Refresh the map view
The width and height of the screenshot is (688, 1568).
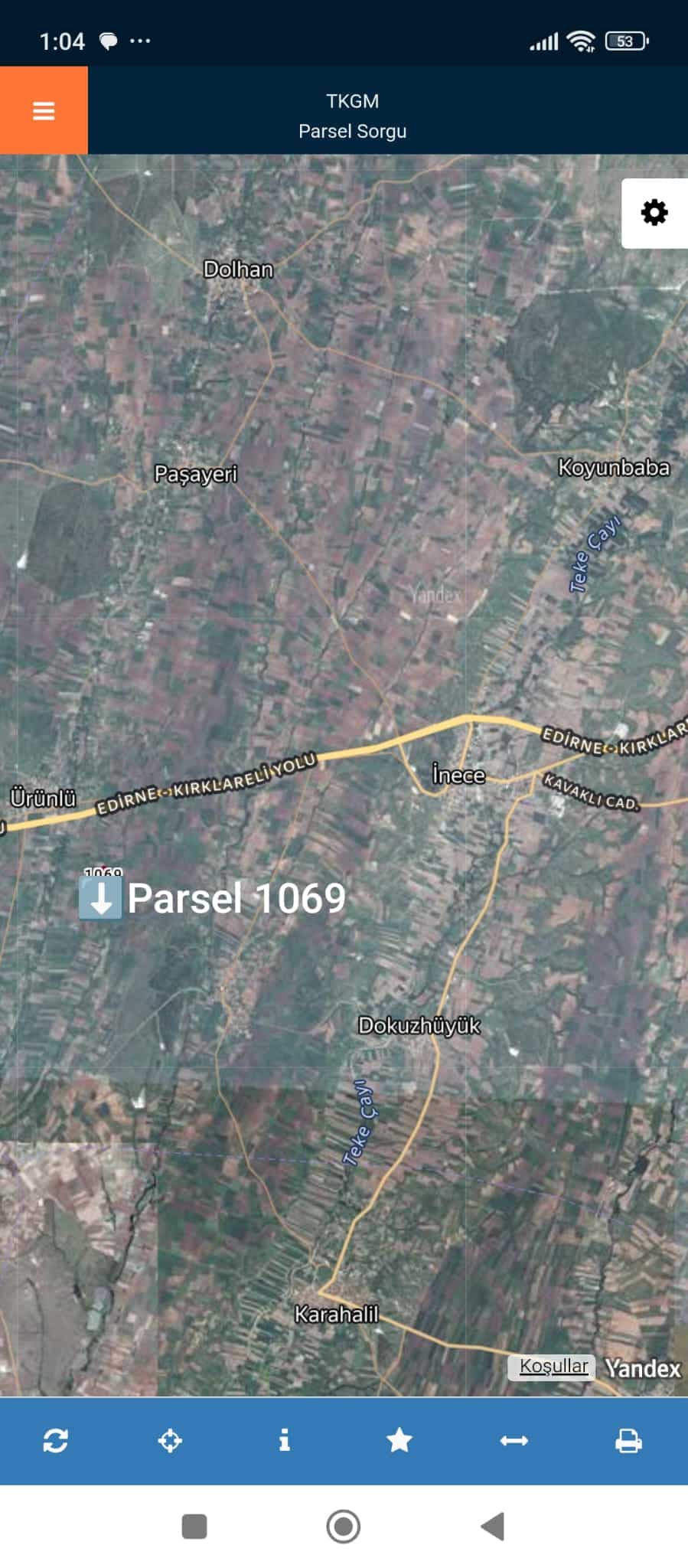click(55, 1440)
